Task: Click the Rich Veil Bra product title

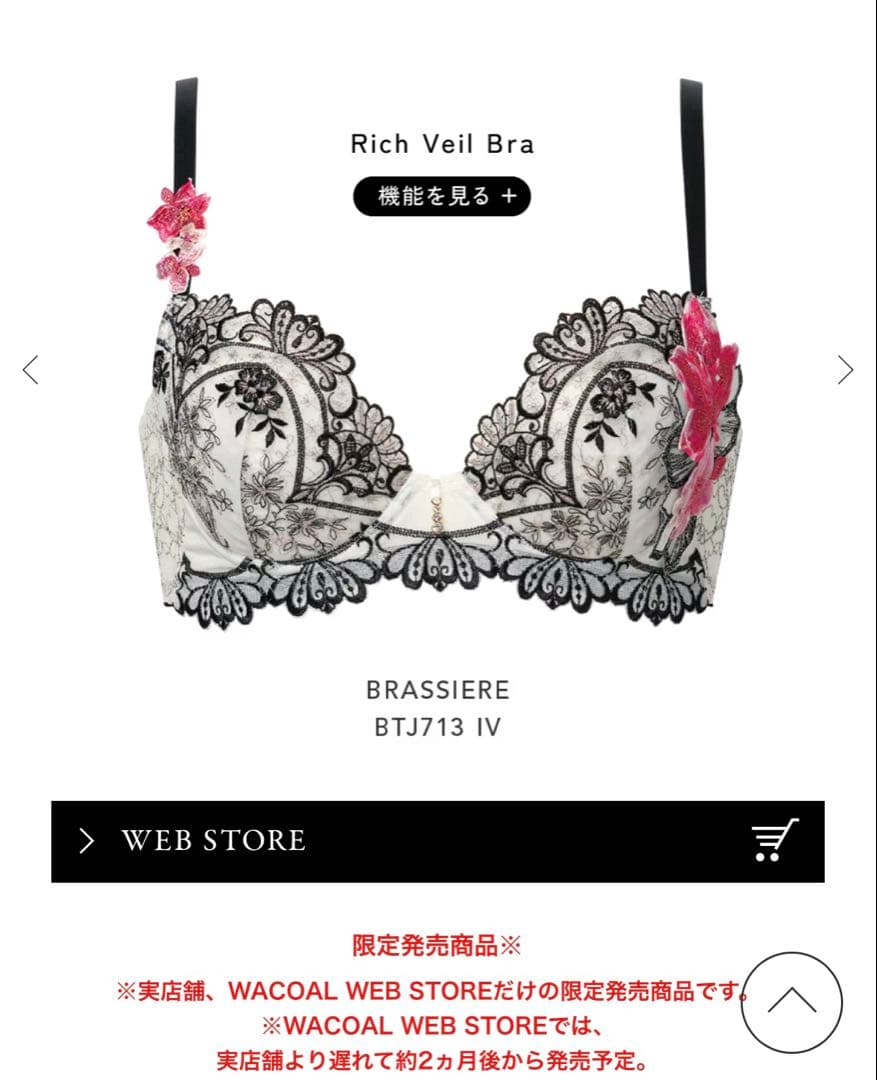Action: (x=442, y=144)
